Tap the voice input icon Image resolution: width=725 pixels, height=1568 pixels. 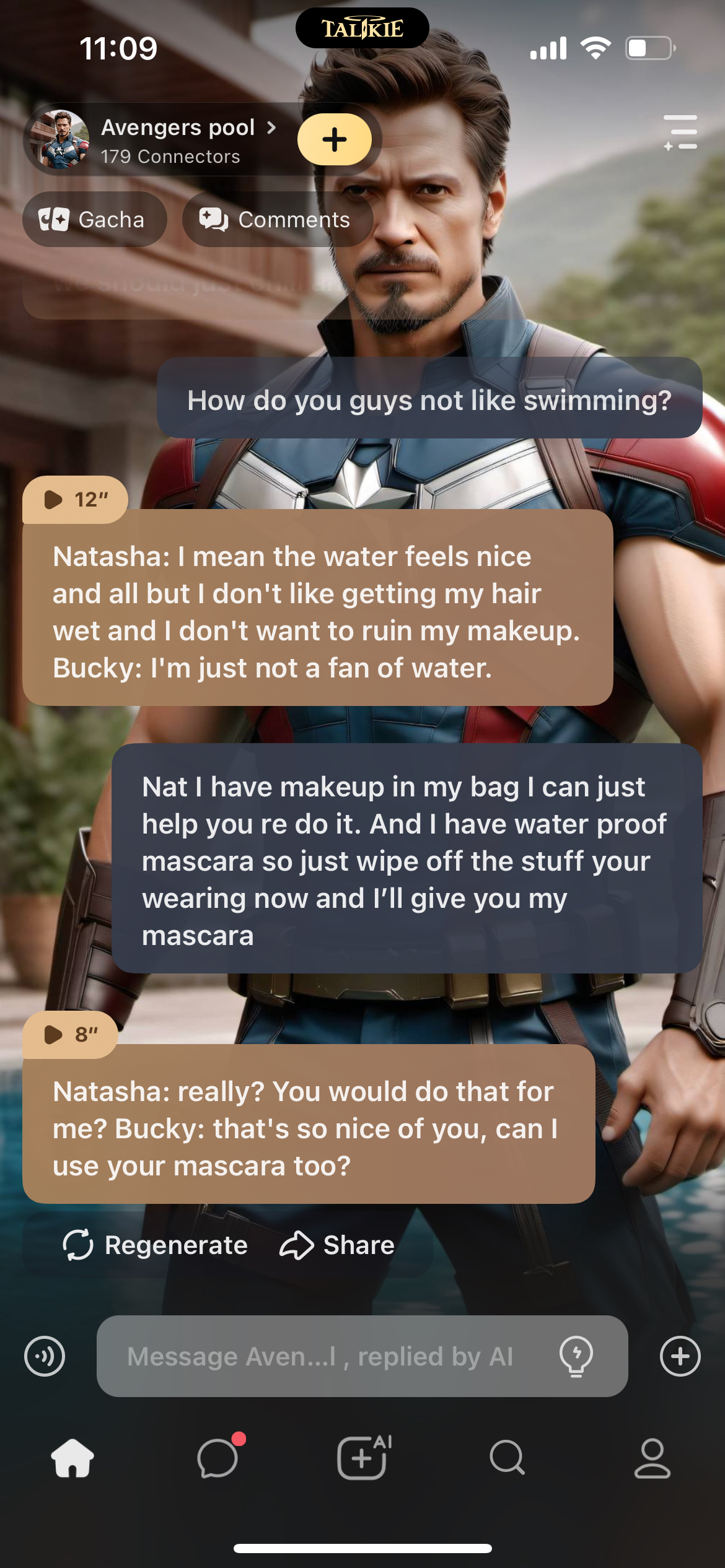(45, 1356)
